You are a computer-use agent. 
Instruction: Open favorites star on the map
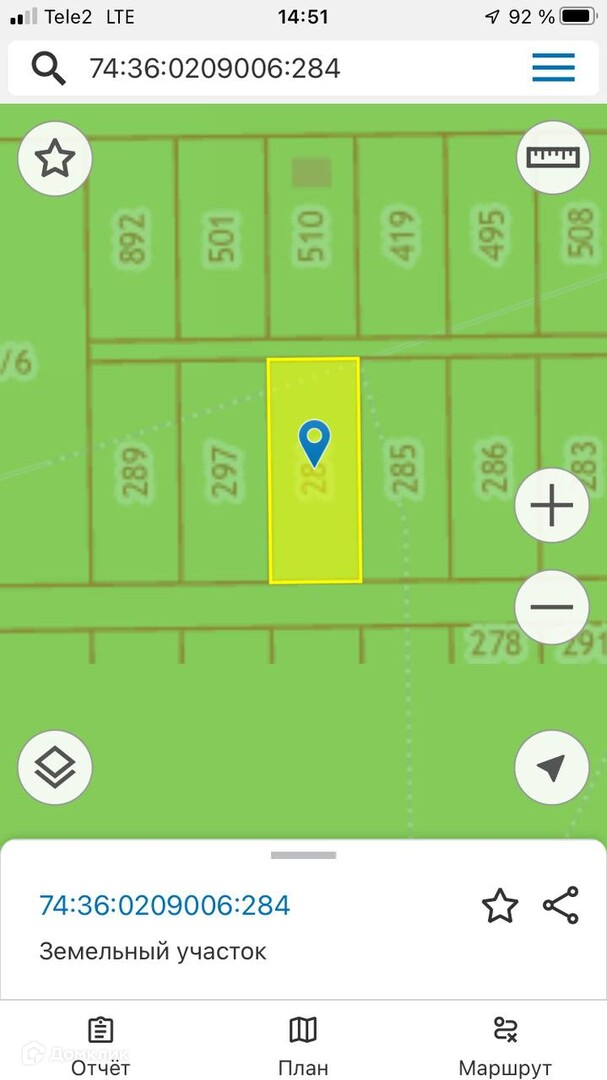point(55,158)
